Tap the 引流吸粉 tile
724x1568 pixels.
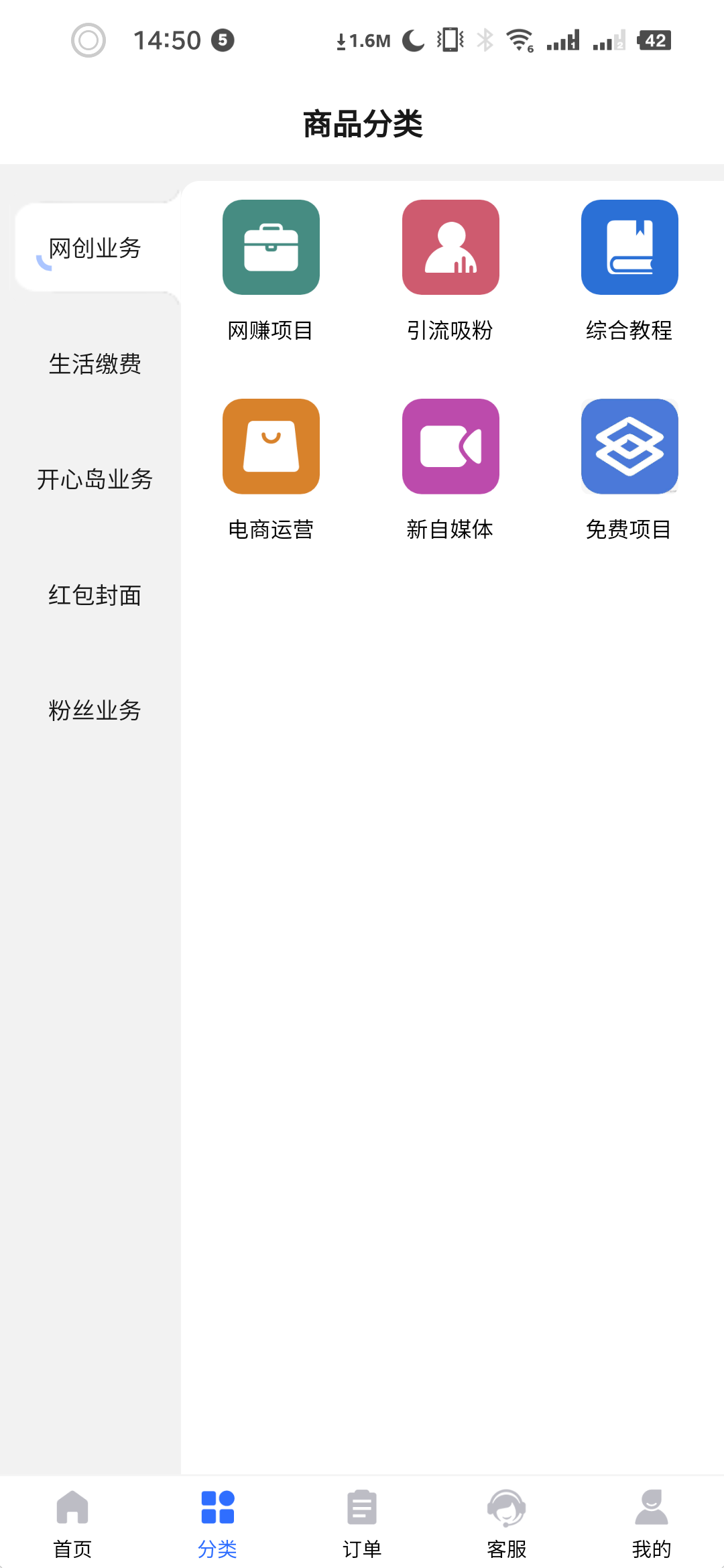[450, 268]
